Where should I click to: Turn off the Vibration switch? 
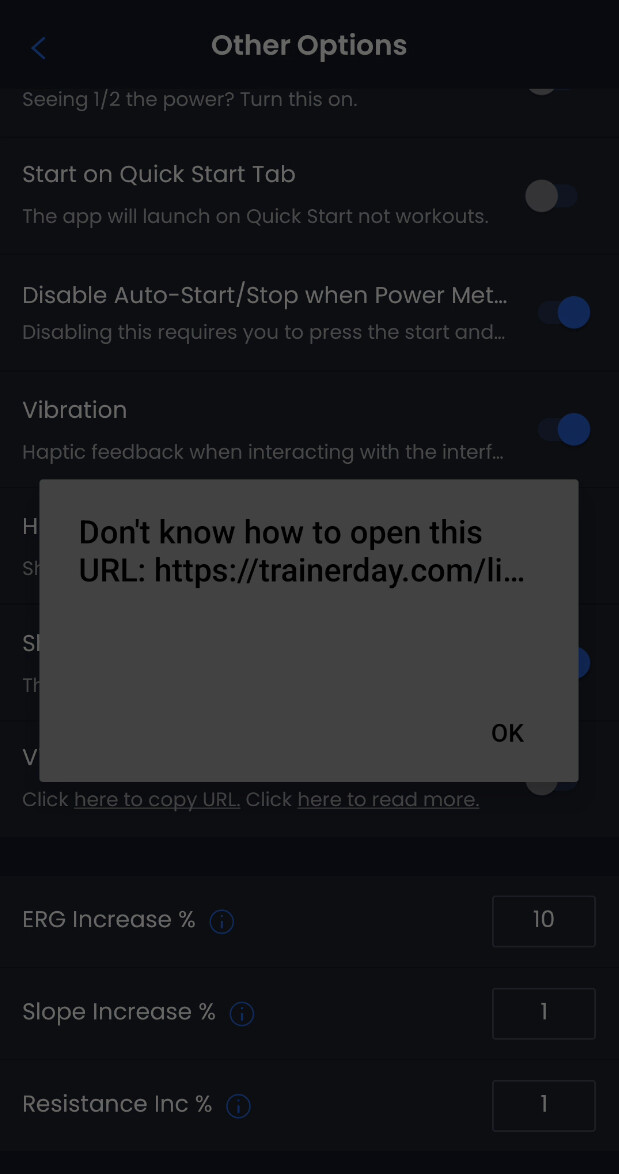coord(564,430)
